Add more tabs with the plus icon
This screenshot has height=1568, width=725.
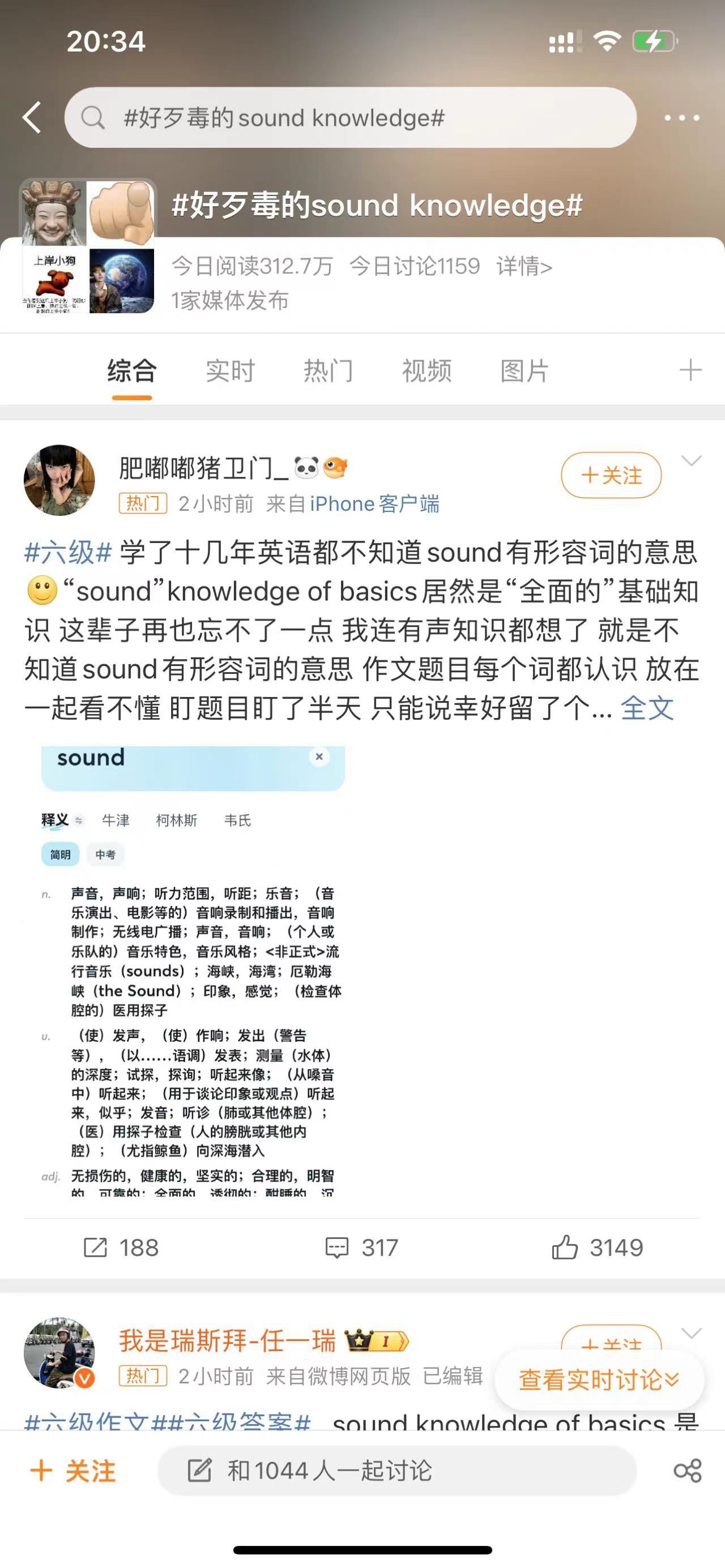[x=690, y=370]
